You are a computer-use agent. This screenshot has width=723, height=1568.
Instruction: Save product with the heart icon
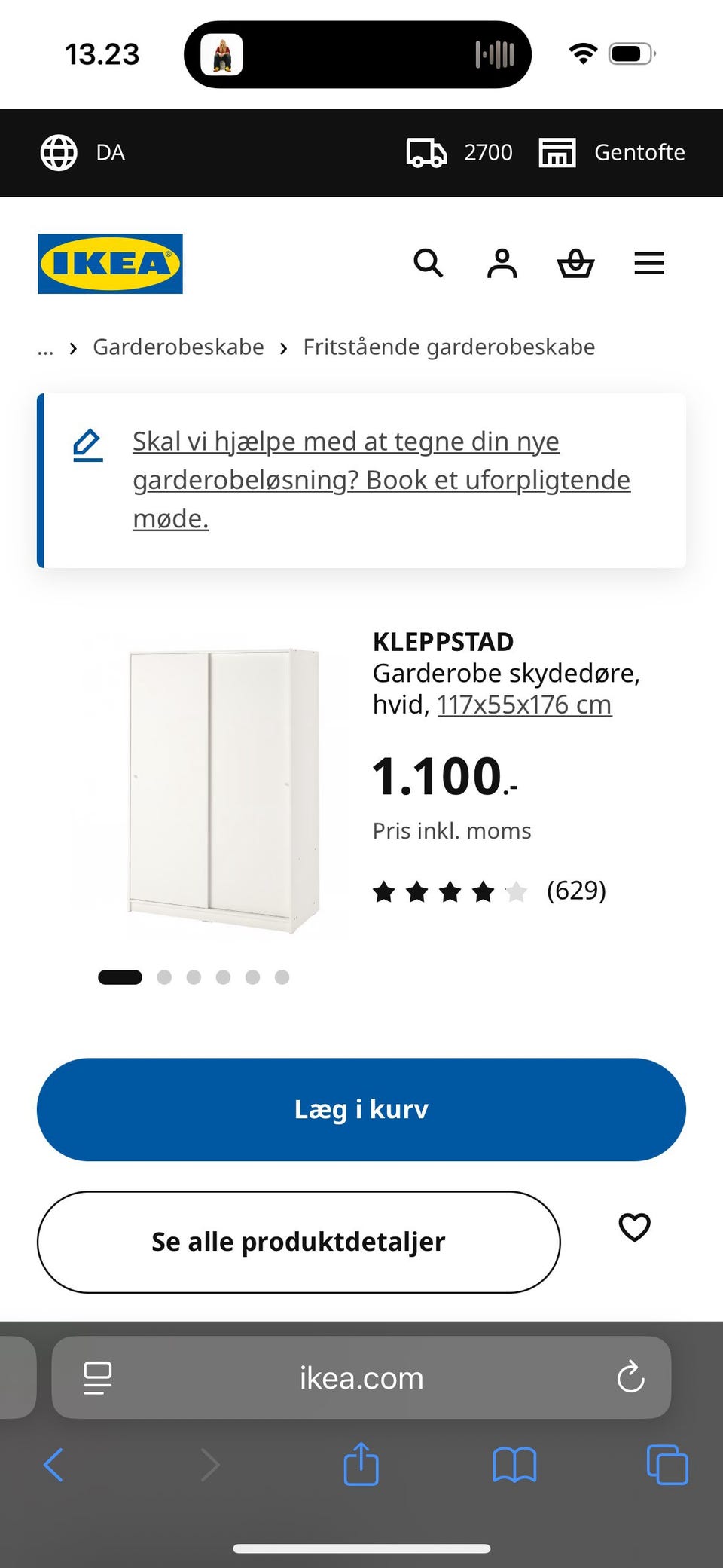[x=635, y=1227]
